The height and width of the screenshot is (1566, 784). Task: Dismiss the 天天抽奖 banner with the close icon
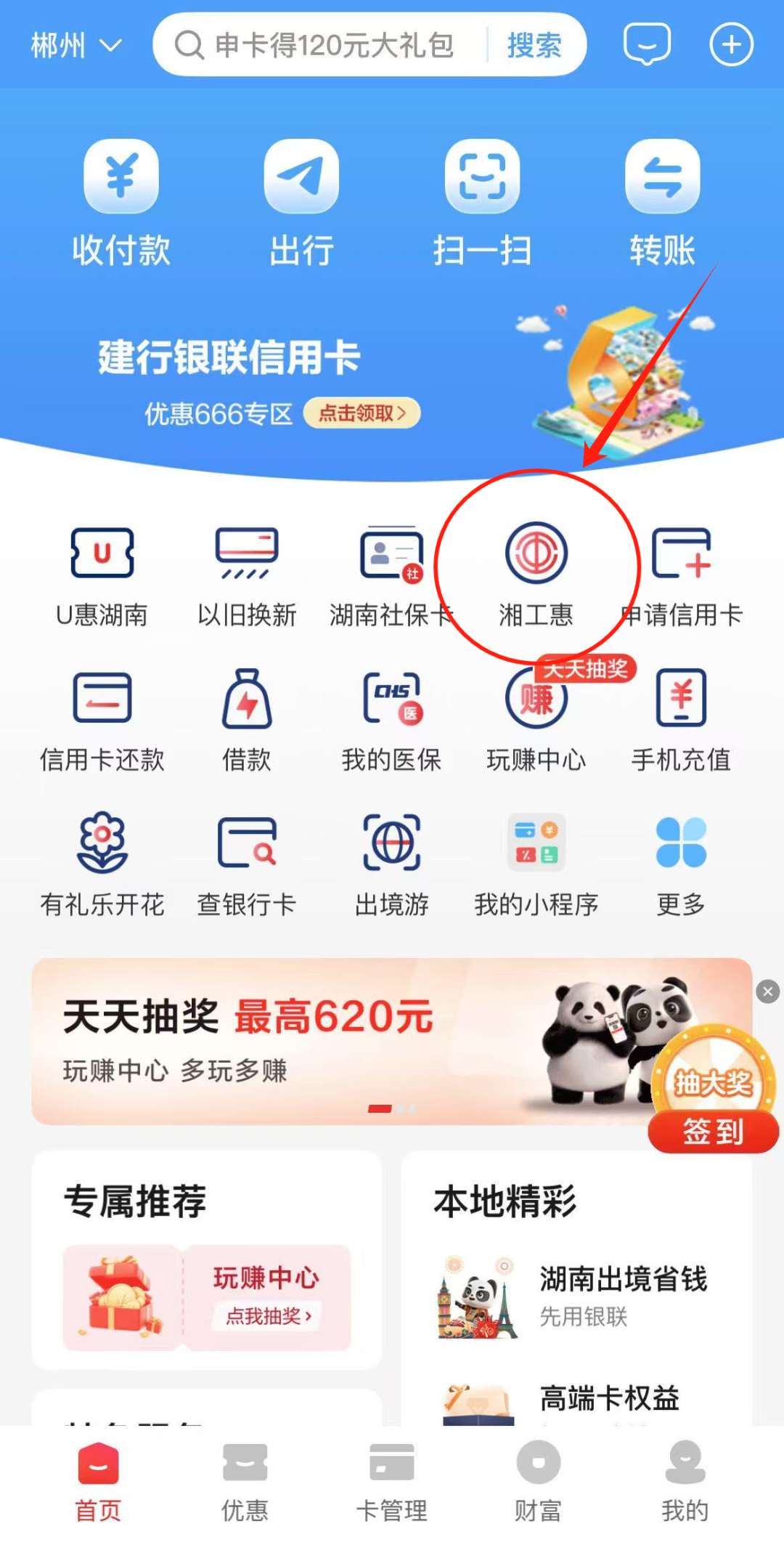(x=767, y=991)
